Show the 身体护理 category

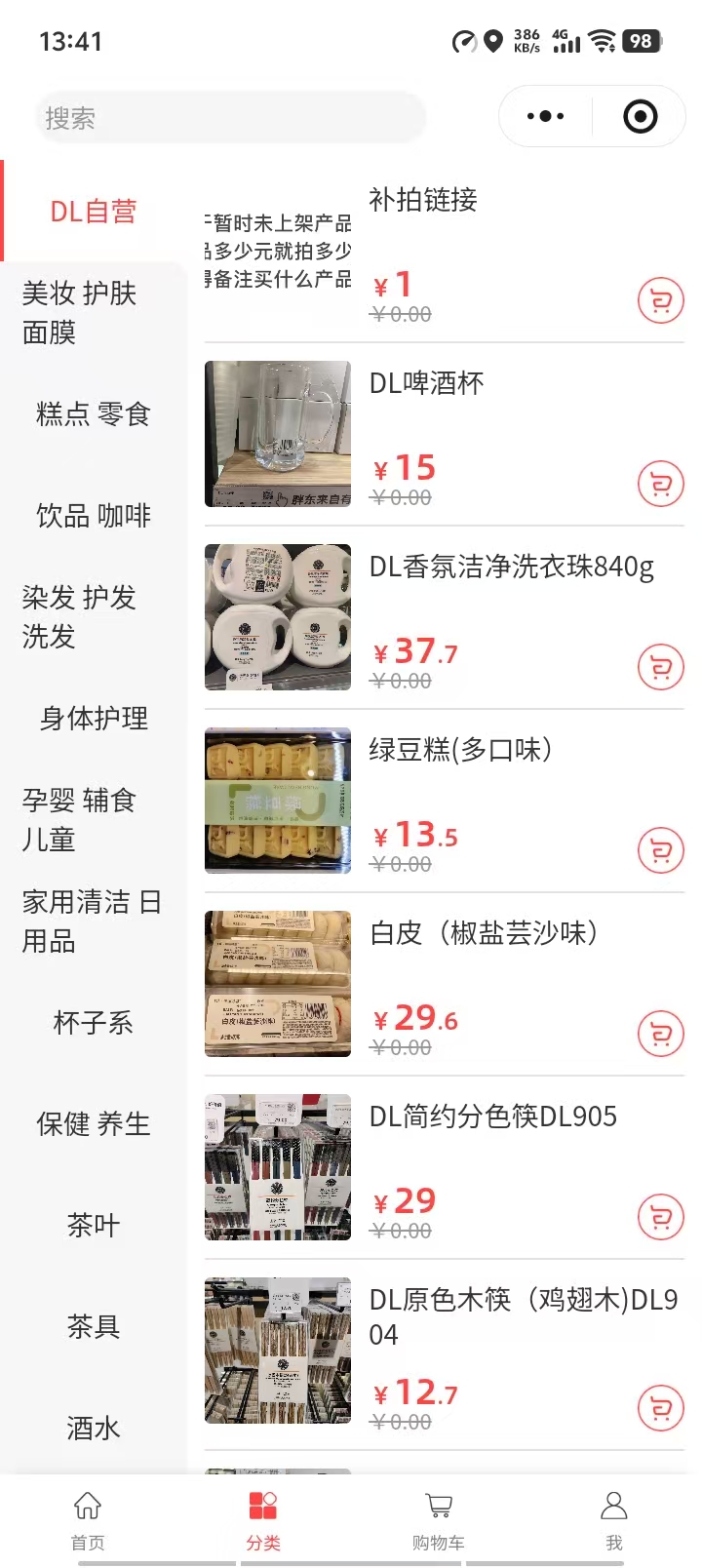(93, 719)
